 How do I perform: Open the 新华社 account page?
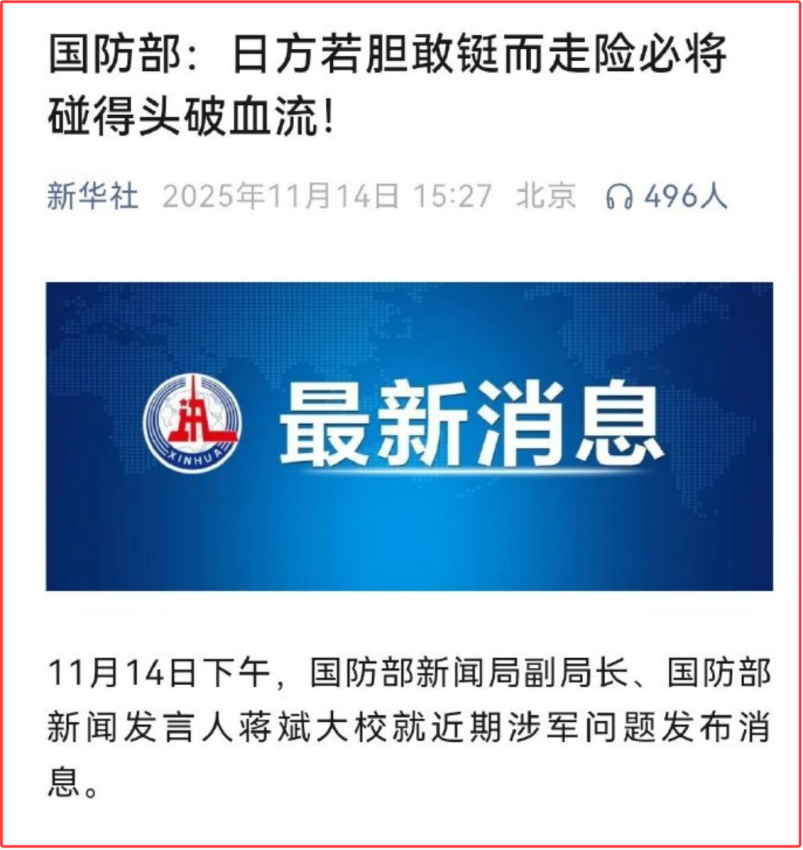pos(93,196)
